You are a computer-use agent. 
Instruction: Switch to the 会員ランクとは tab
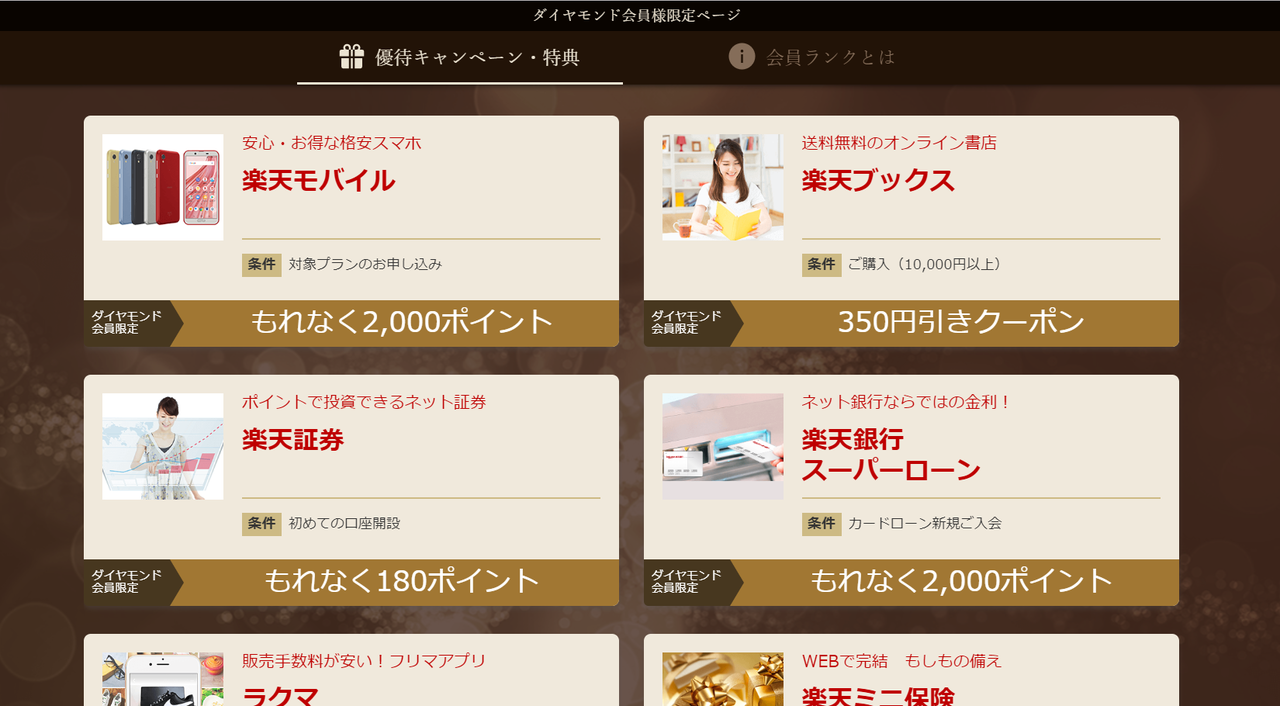pos(812,57)
